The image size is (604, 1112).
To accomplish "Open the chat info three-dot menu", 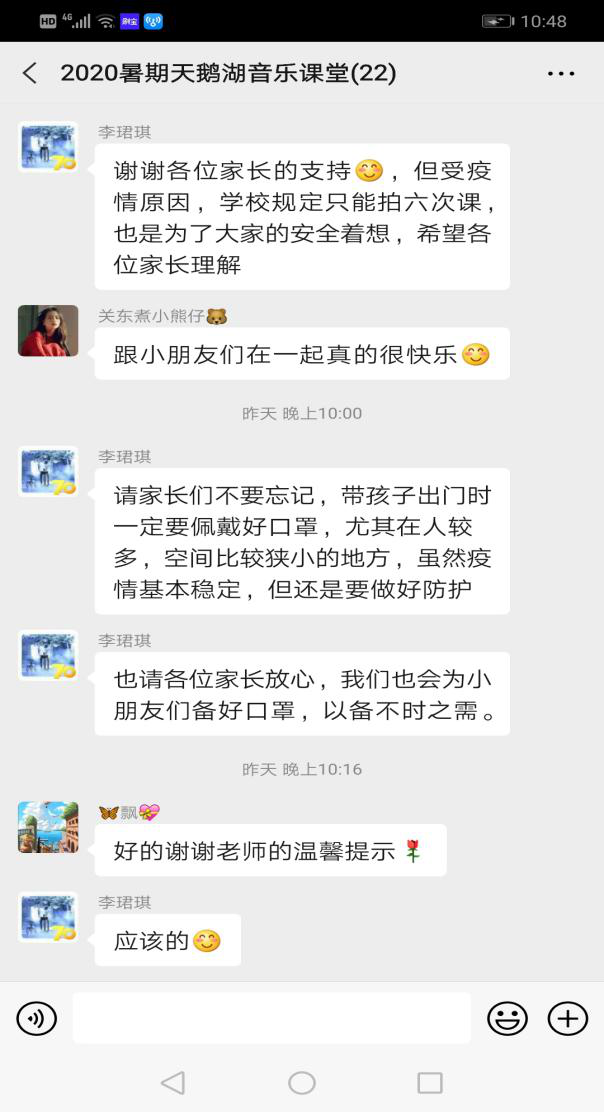I will click(561, 73).
